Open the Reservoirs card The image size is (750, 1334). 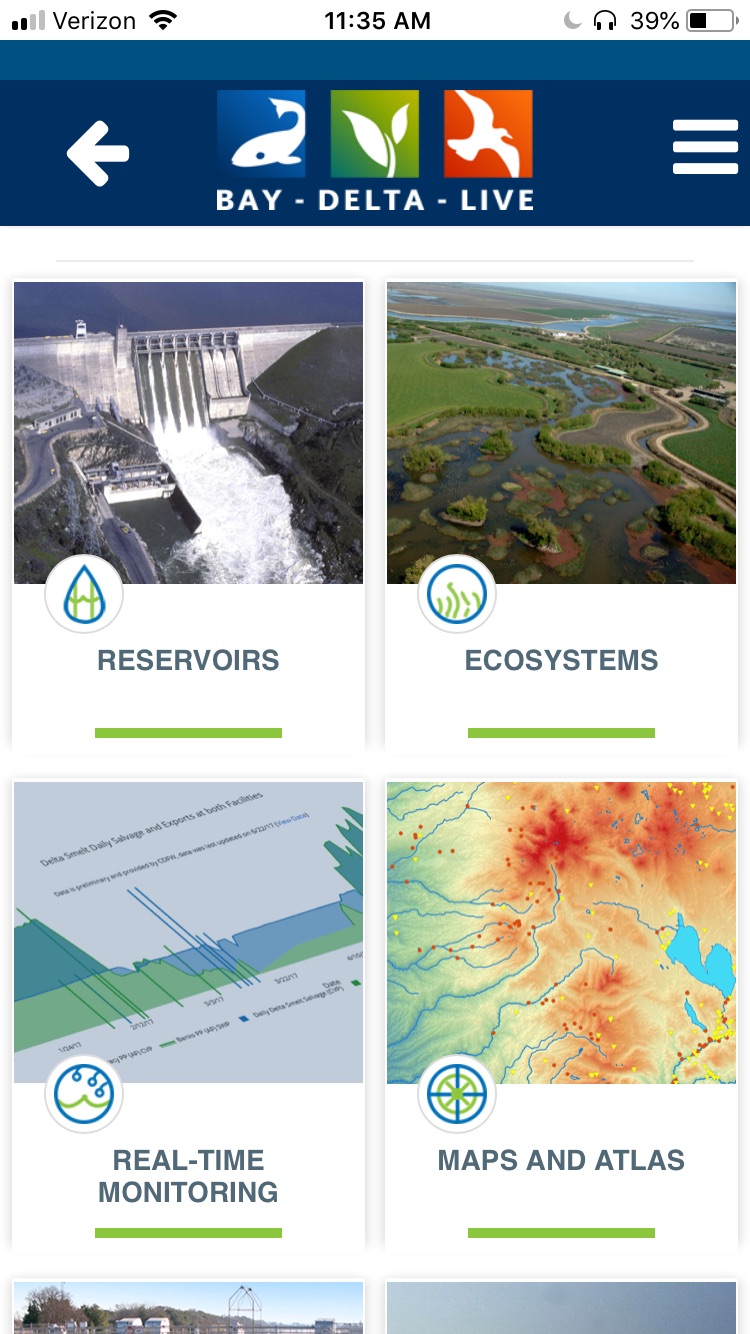tap(188, 514)
